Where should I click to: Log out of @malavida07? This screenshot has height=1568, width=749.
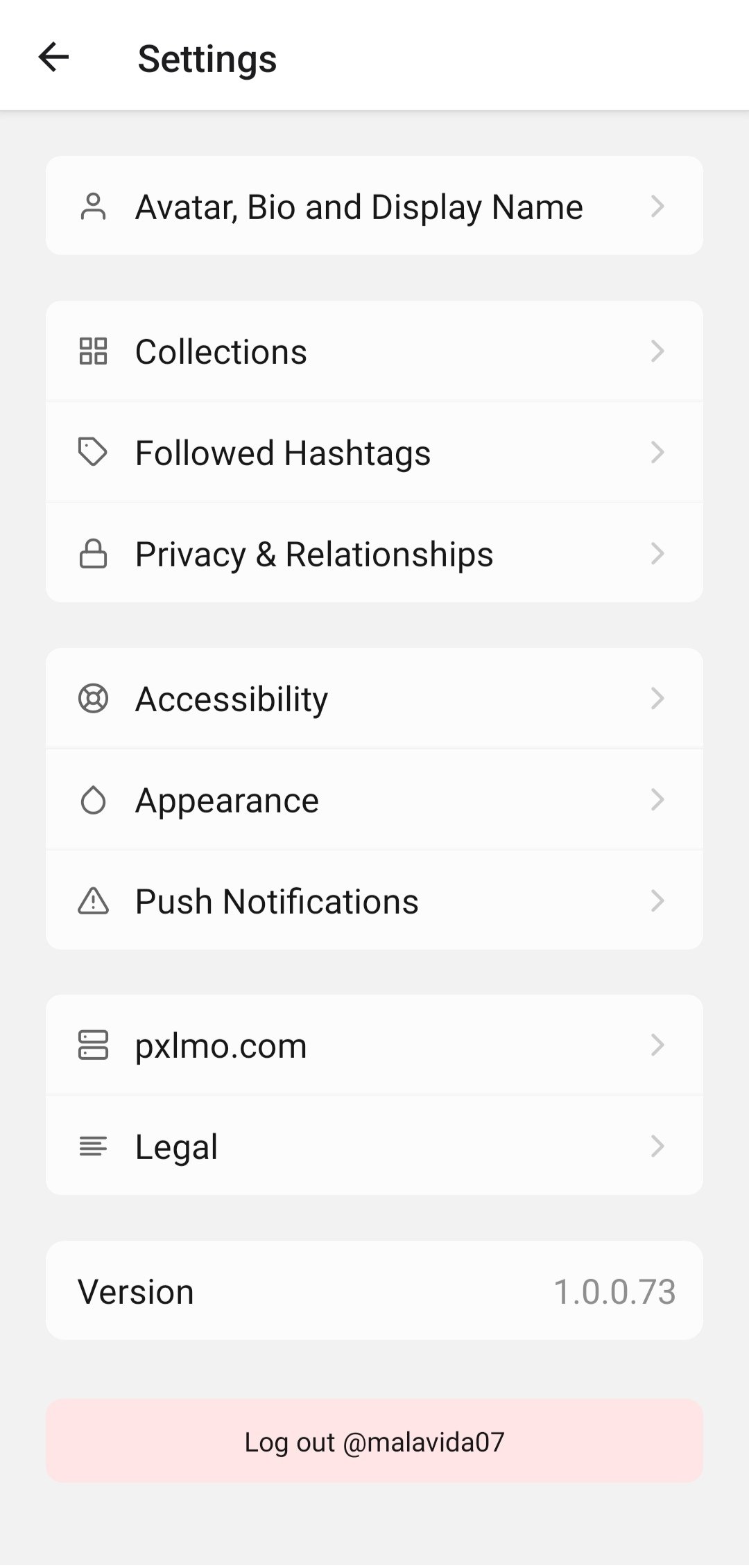pos(374,1442)
